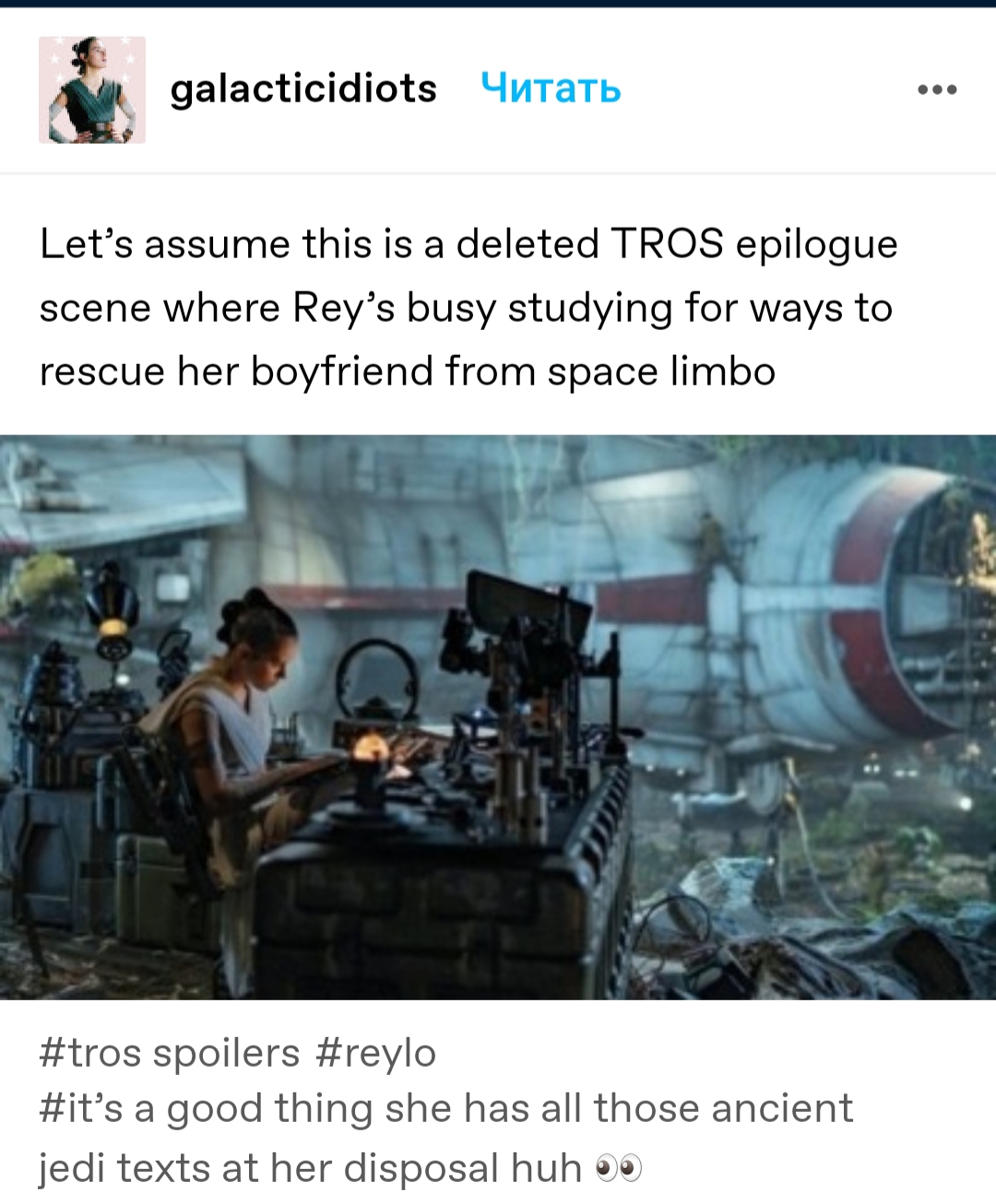
Task: Open the #reylo tag
Action: (x=375, y=1053)
